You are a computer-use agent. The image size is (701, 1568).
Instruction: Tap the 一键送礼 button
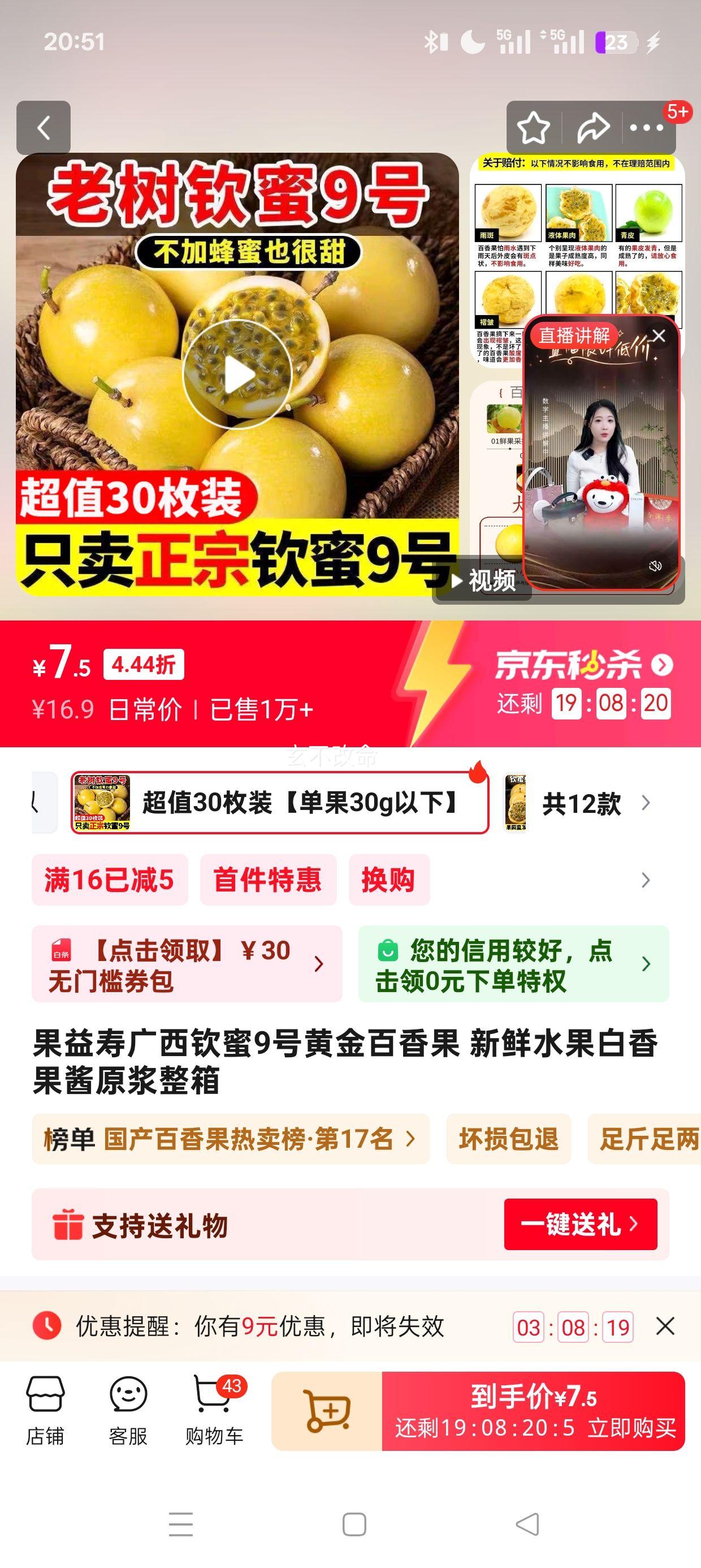coord(580,1224)
